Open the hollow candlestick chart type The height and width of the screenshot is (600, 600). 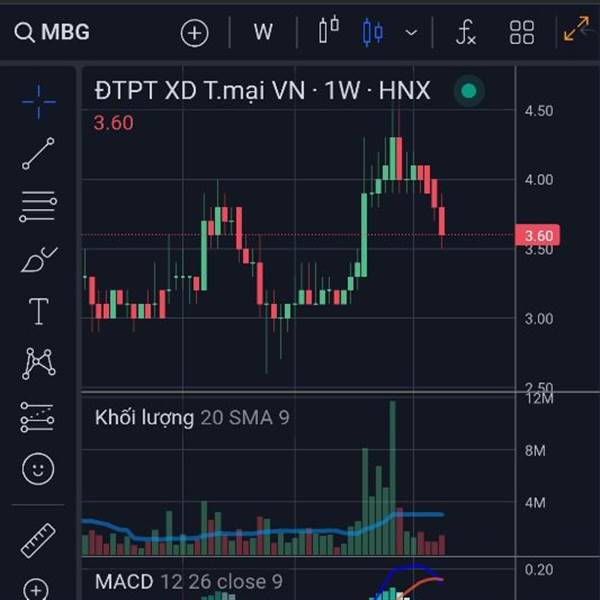click(x=329, y=29)
